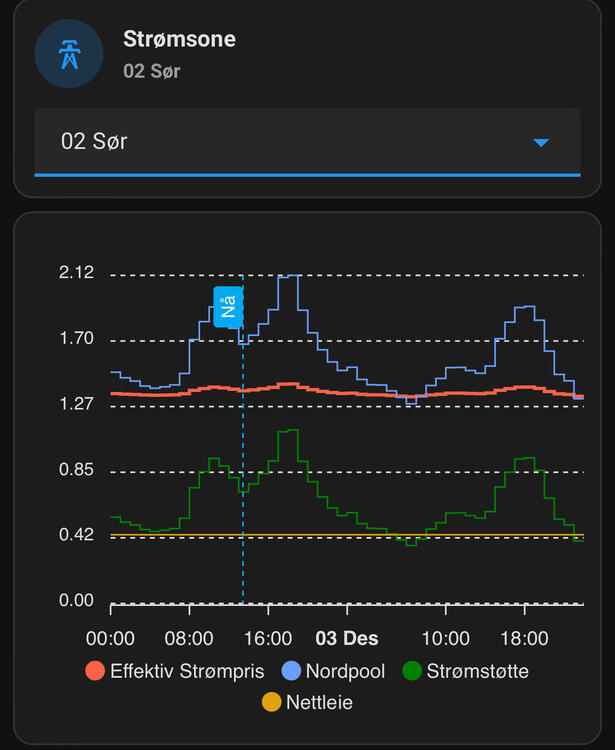Toggle the Nettleie legend item
The height and width of the screenshot is (750, 615).
(307, 703)
